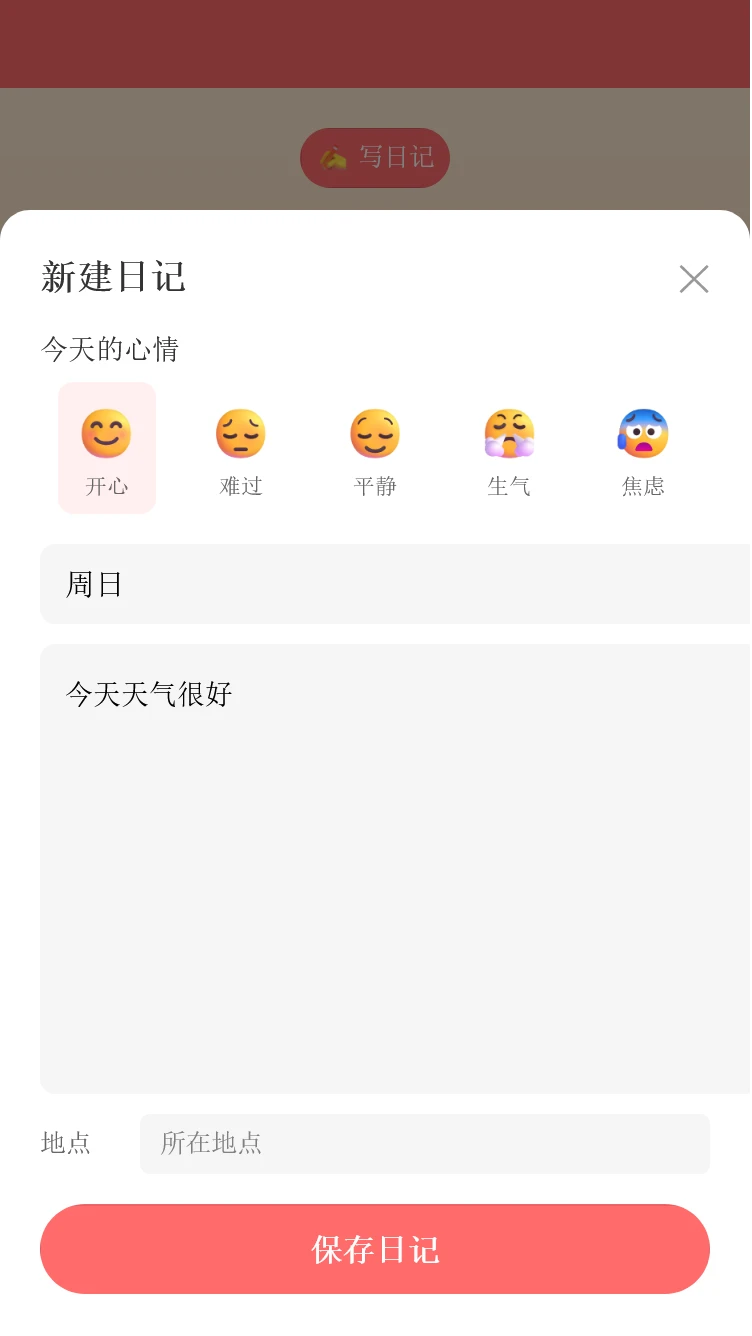Choose the blushing smiley face for today's mood
Image resolution: width=752 pixels, height=1336 pixels.
click(x=107, y=432)
